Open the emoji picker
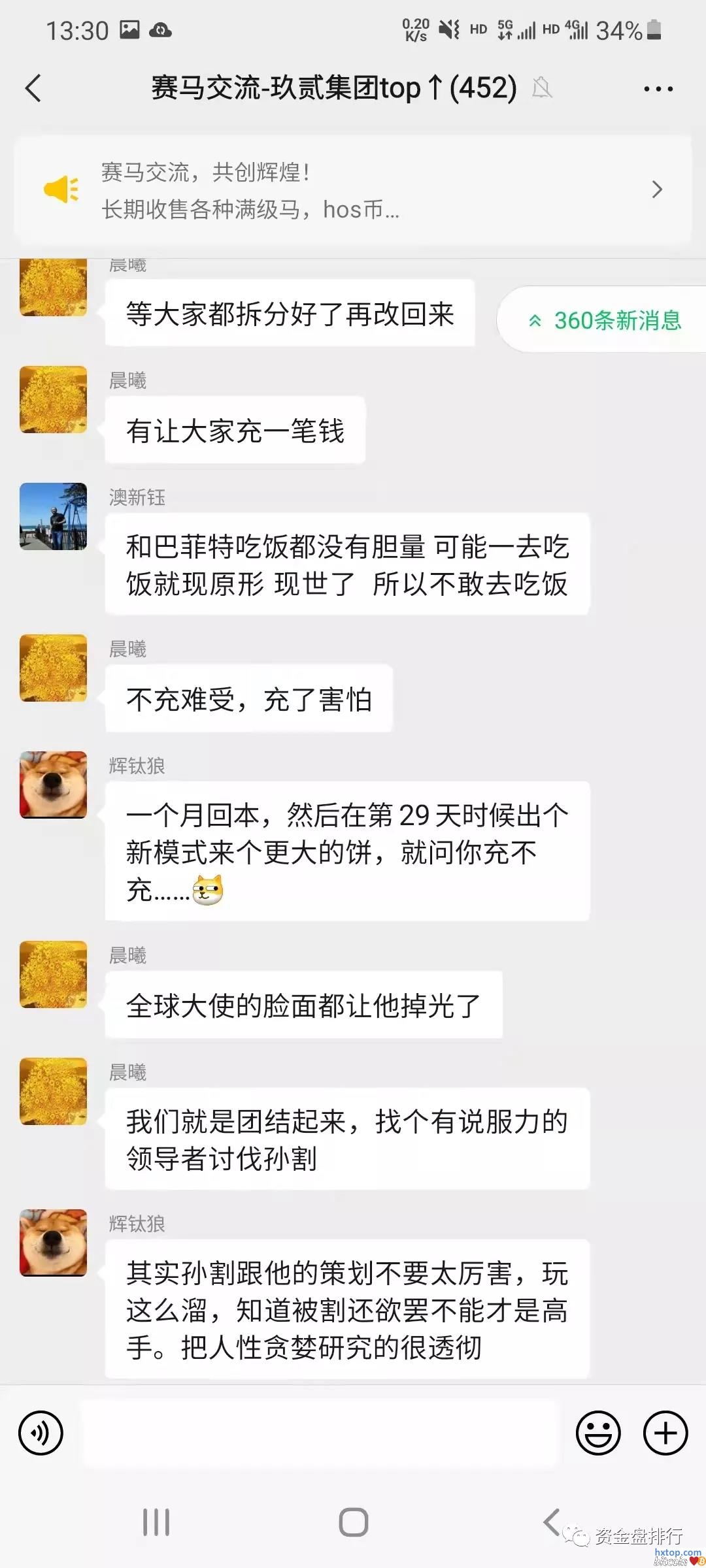The height and width of the screenshot is (1568, 706). pos(597,1433)
